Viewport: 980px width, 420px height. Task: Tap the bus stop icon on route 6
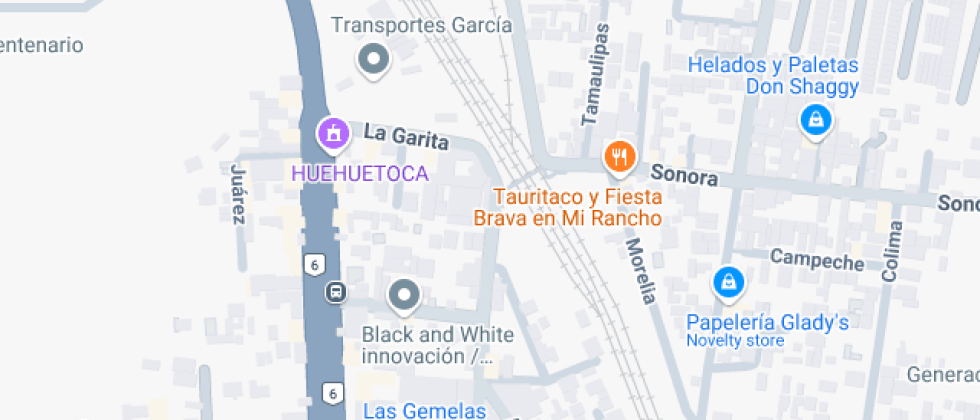pyautogui.click(x=336, y=291)
